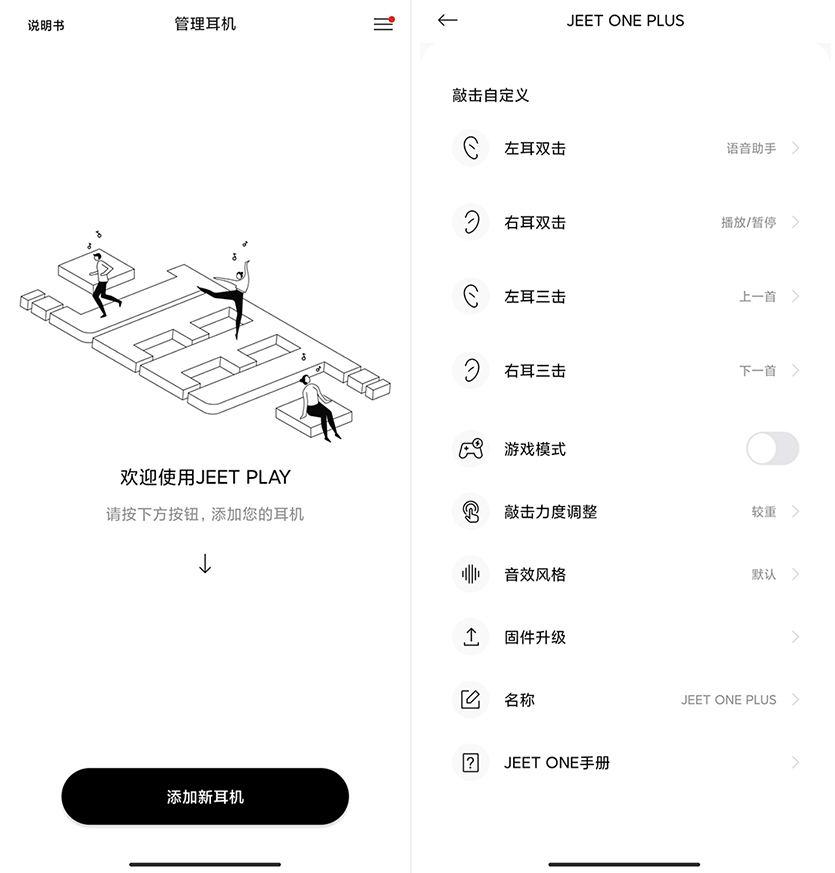Open 左耳三击 tap setting
The height and width of the screenshot is (873, 835).
625,296
